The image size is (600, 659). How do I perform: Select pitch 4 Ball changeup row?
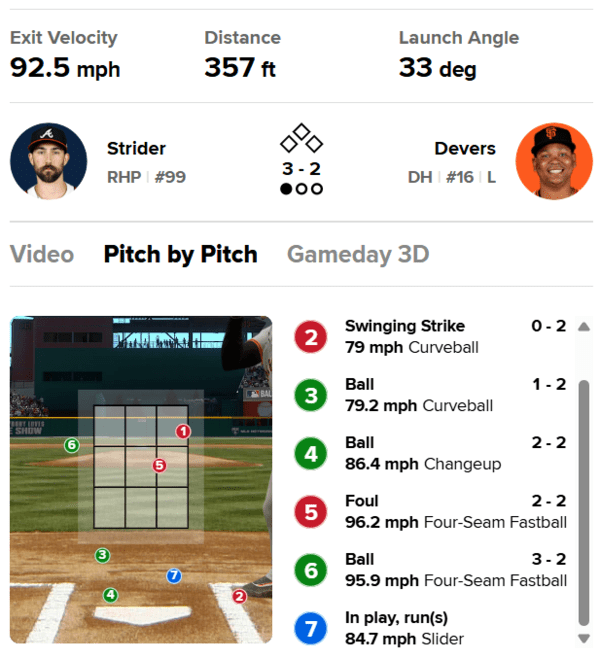(x=430, y=453)
